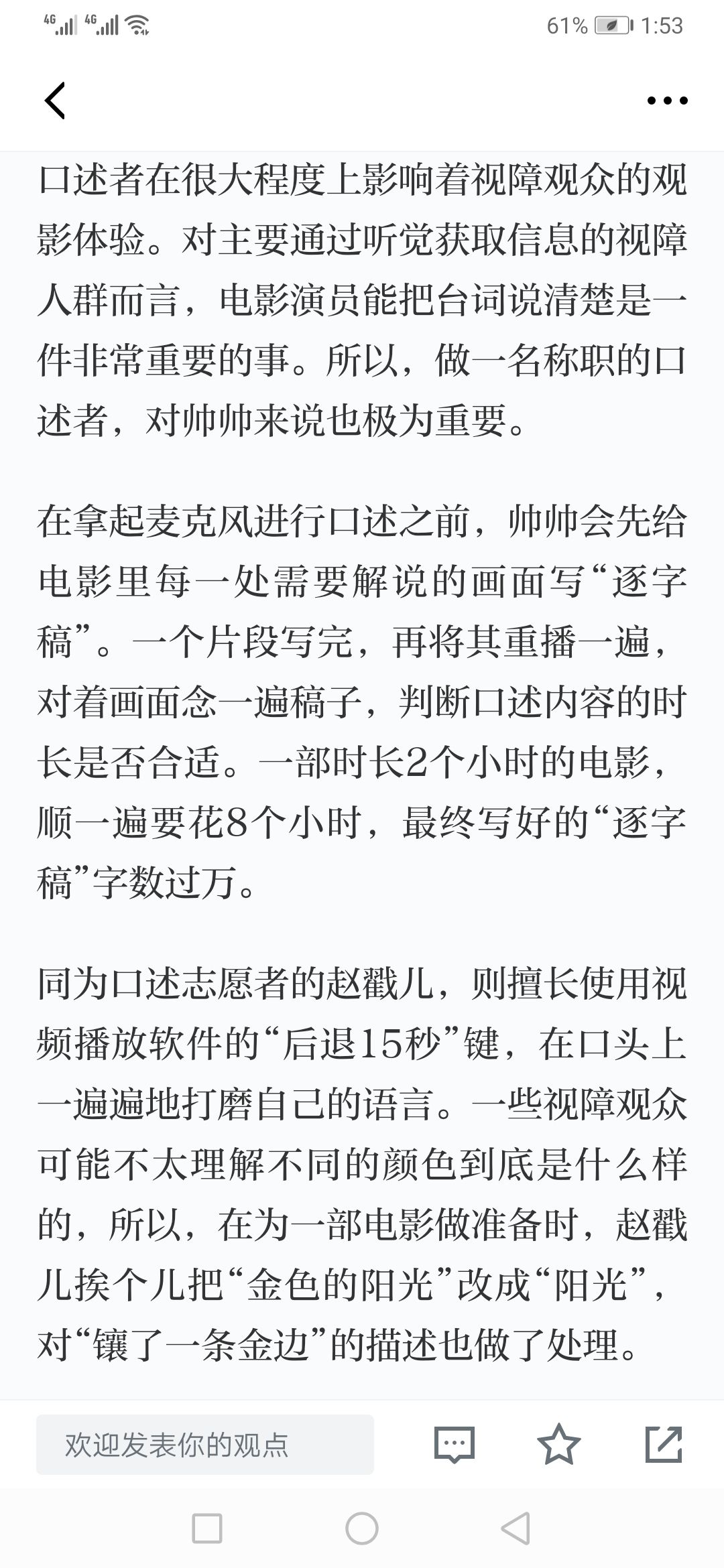Image resolution: width=724 pixels, height=1568 pixels.
Task: Open the three-dot overflow menu
Action: click(667, 101)
